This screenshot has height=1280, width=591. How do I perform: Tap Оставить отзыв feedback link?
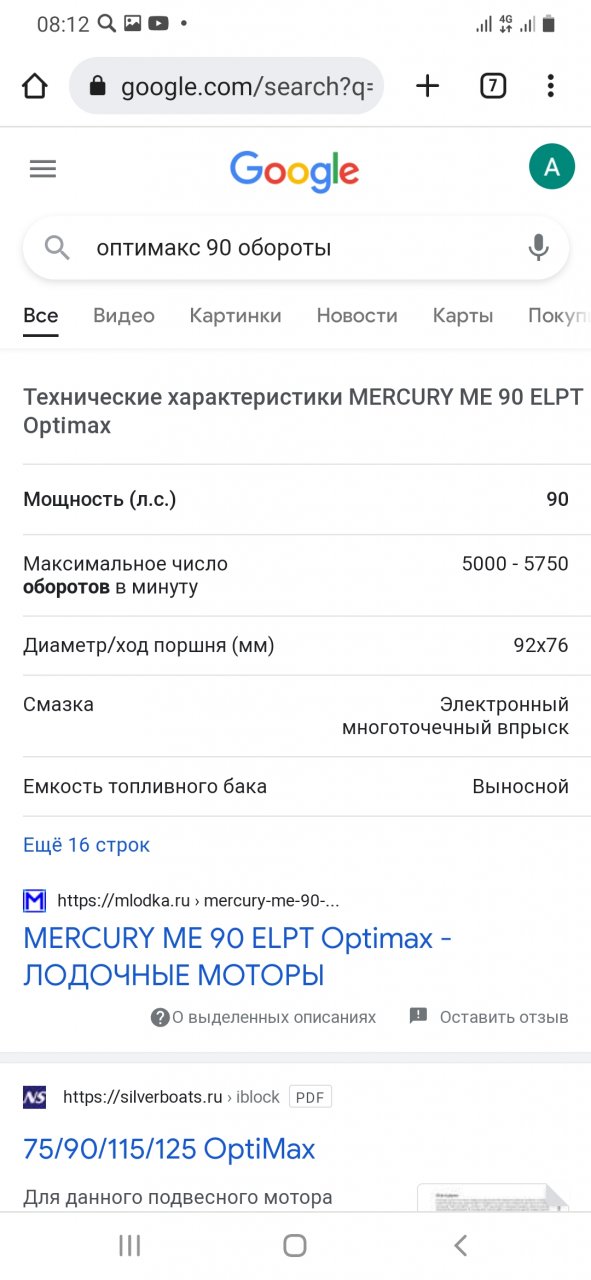[489, 1017]
